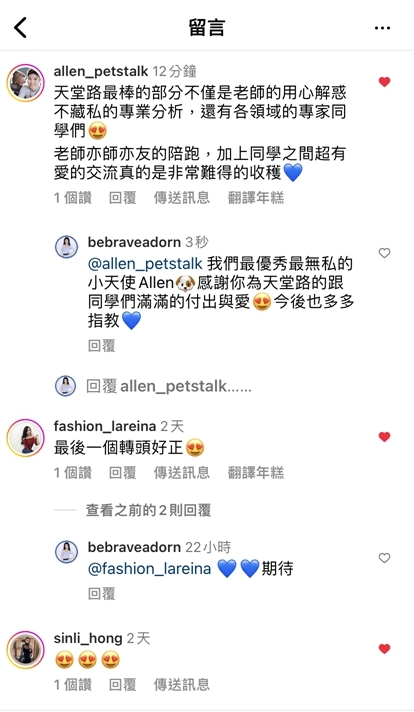Unlike fashion_lareina's comment heart
Viewport: 414px width, 712px height.
coord(384,437)
